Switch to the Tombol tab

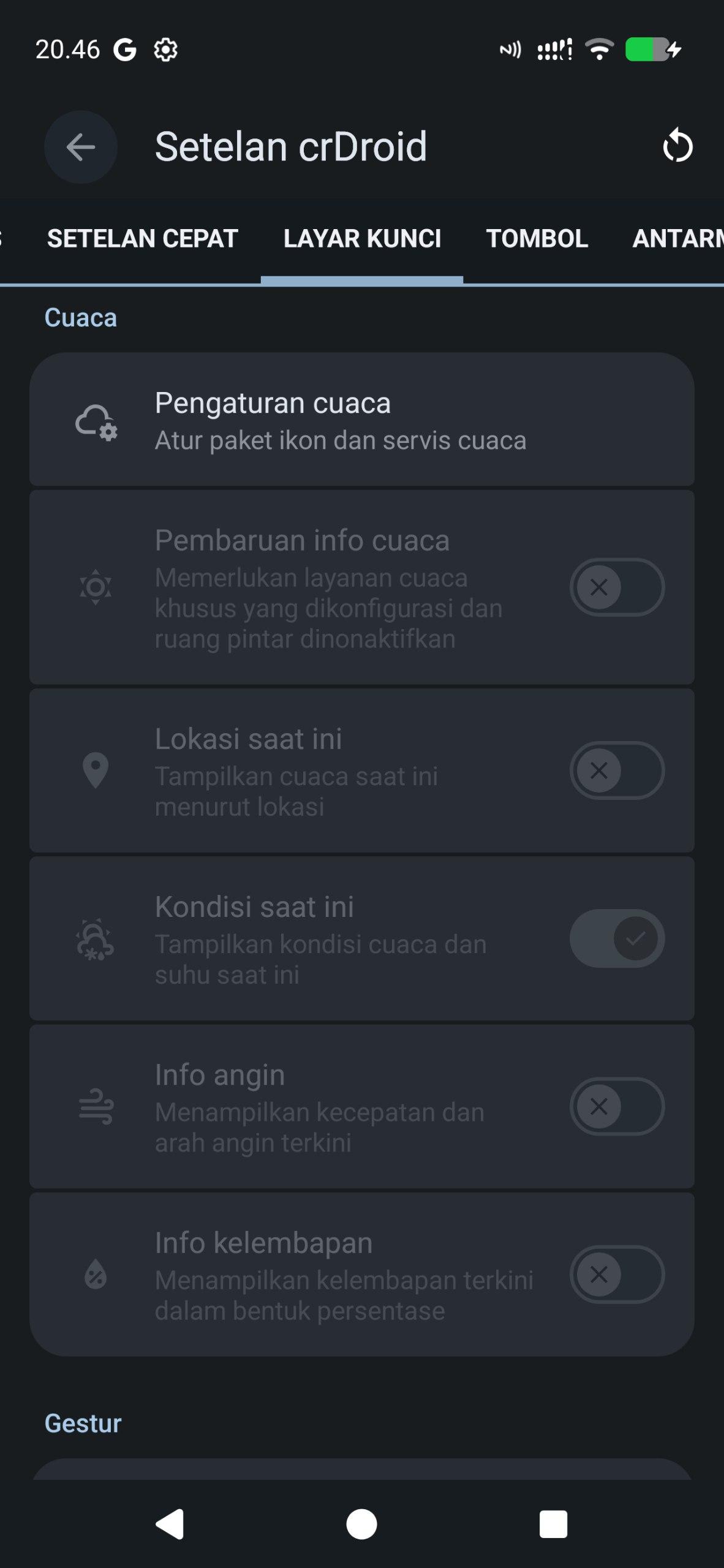pyautogui.click(x=537, y=239)
